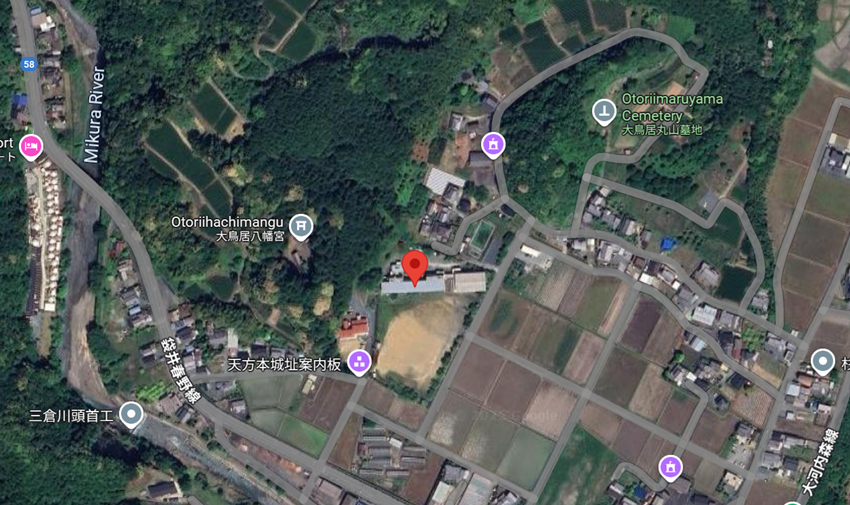Select the Otoriimaruyama Cemetery marker
850x505 pixels.
point(603,112)
